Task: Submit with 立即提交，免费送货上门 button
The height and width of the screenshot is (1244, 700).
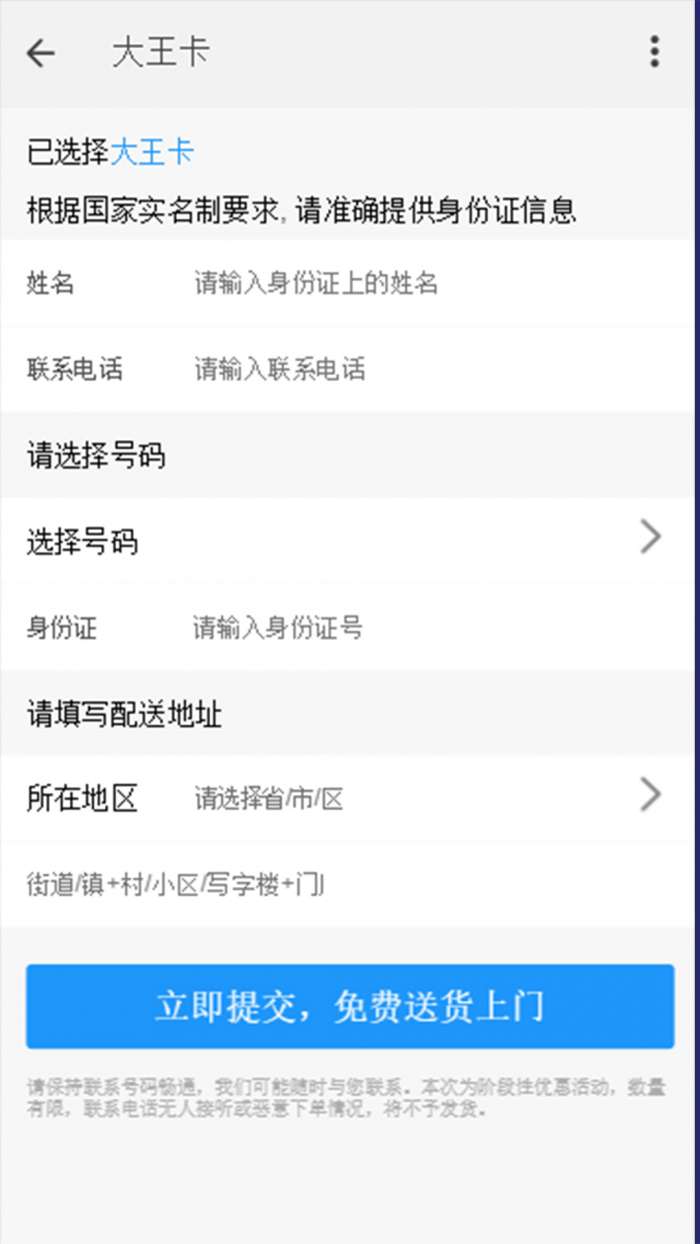Action: coord(350,1006)
